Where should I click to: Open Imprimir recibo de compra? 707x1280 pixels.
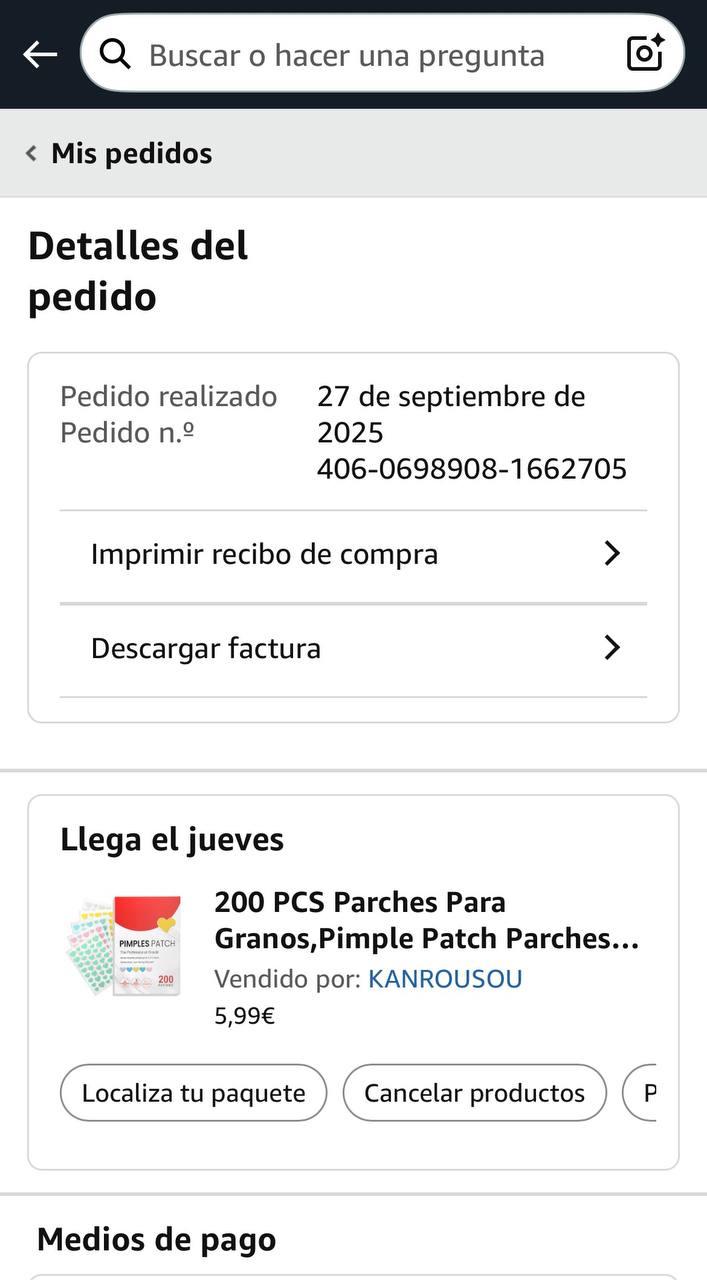[353, 554]
